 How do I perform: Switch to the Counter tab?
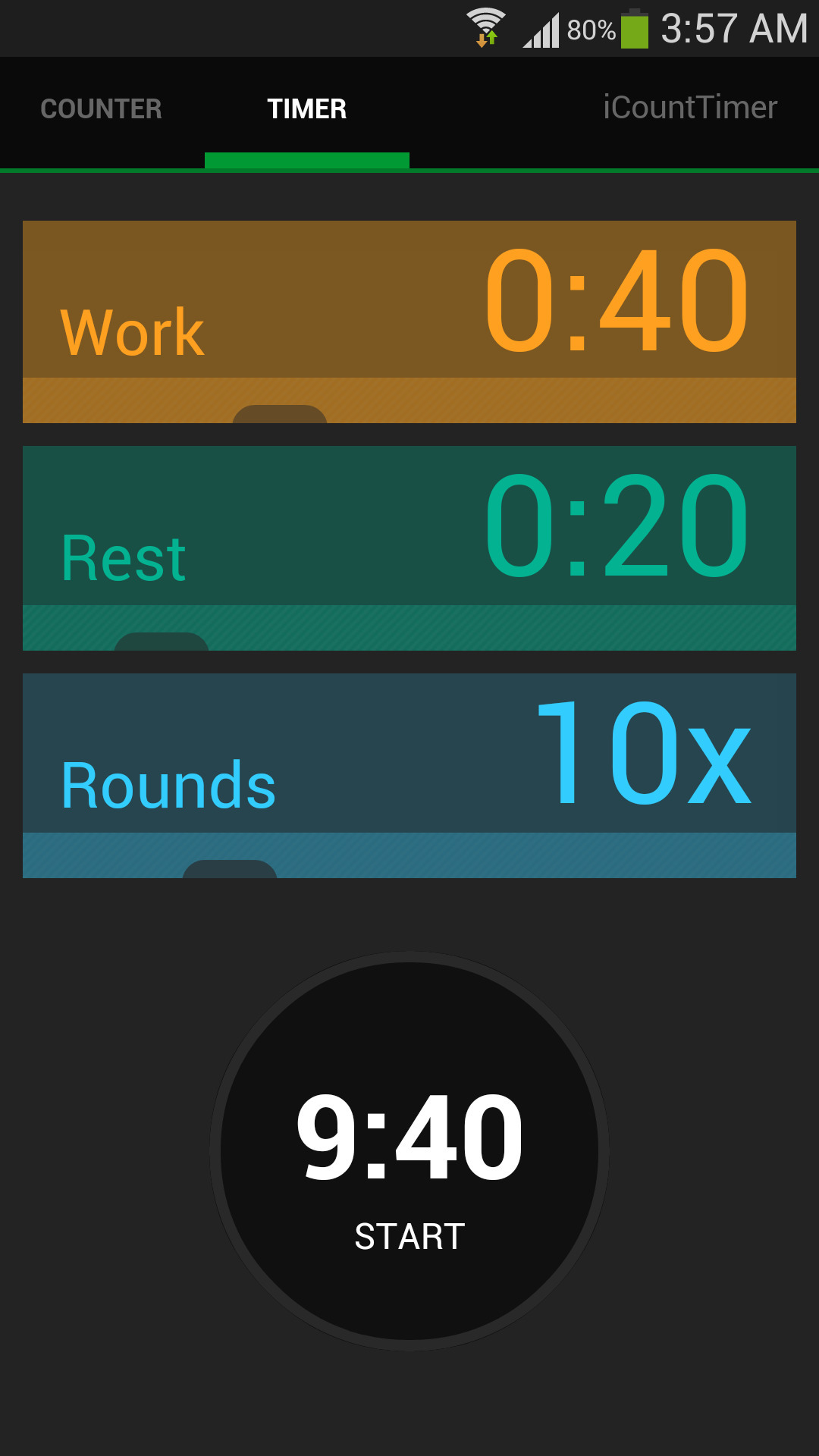pyautogui.click(x=101, y=109)
